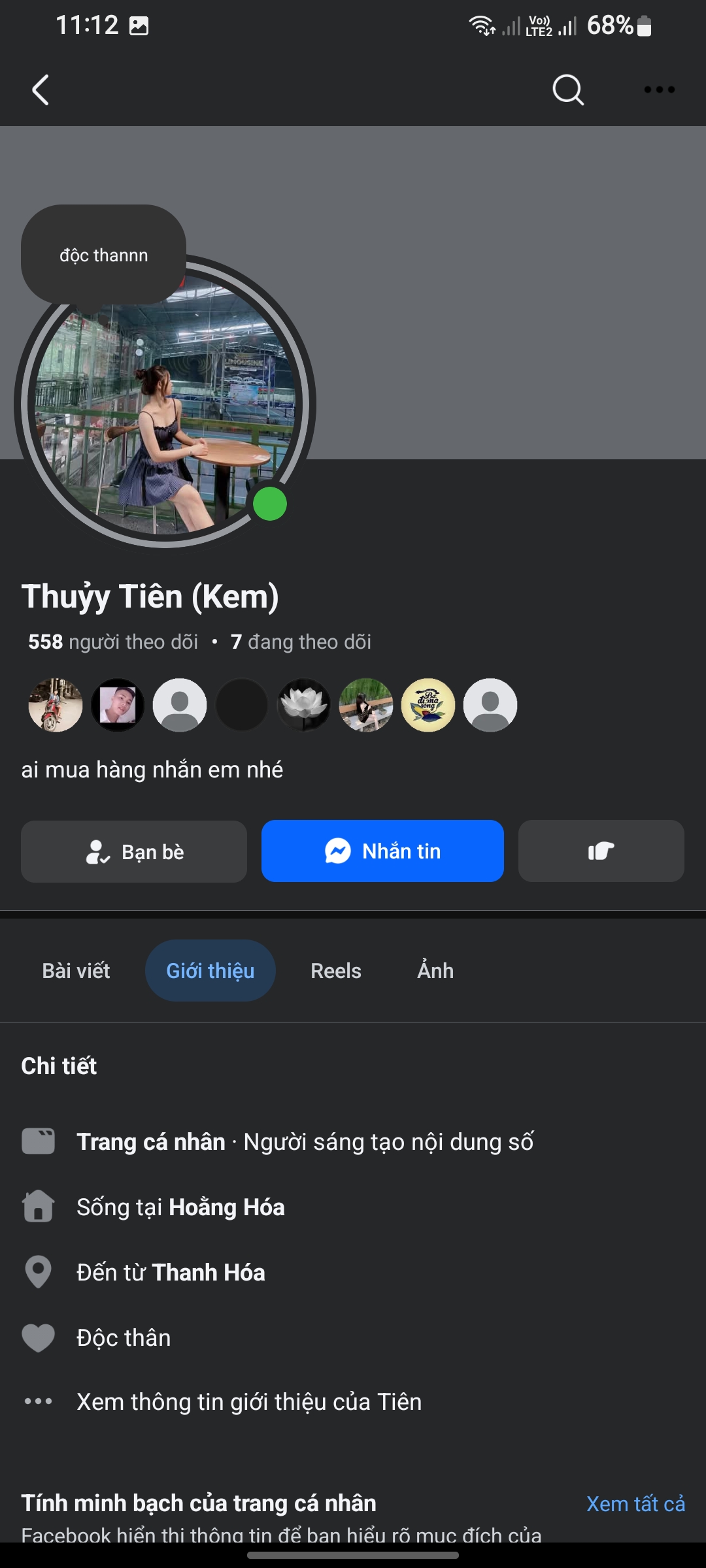Click the thumbs-up follow icon
The image size is (706, 1568).
600,851
